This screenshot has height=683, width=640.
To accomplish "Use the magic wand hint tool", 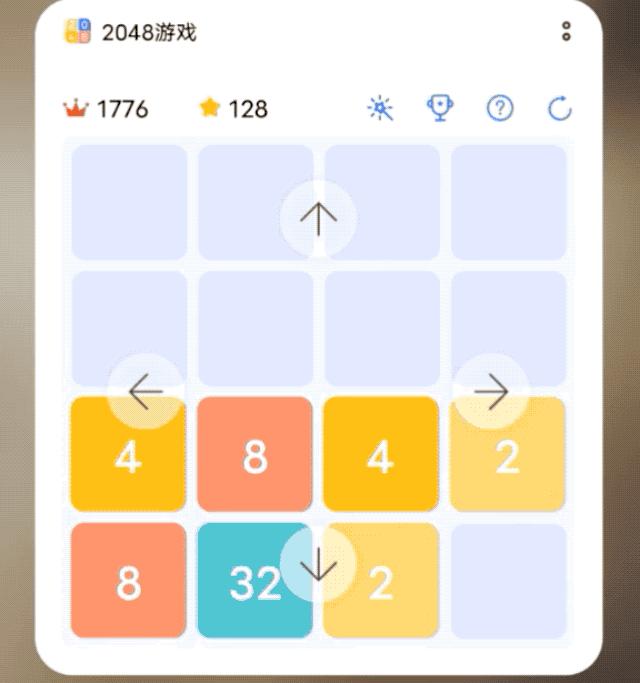I will [x=381, y=108].
